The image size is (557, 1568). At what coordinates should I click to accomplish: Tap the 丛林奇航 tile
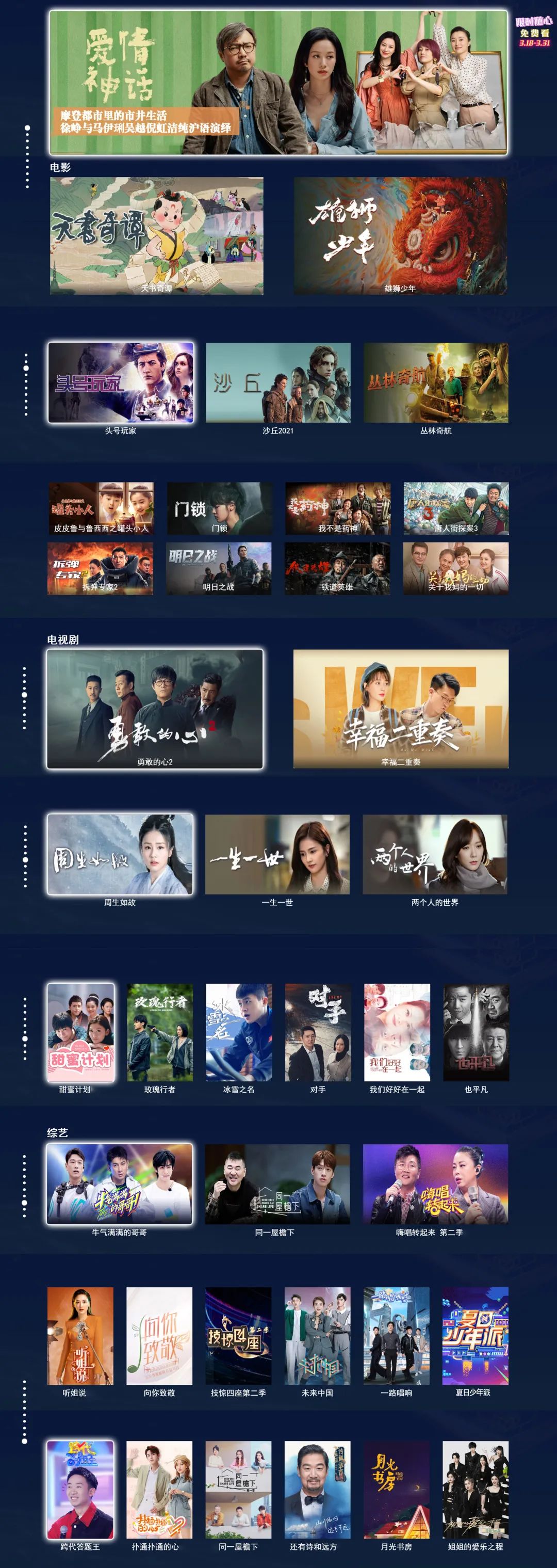(435, 382)
